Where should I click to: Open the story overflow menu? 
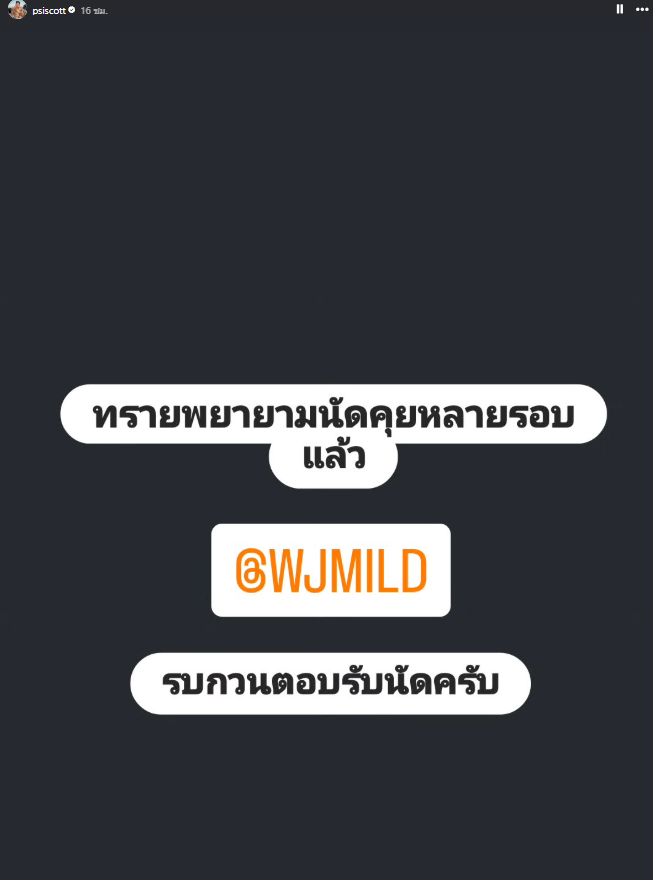click(x=642, y=9)
